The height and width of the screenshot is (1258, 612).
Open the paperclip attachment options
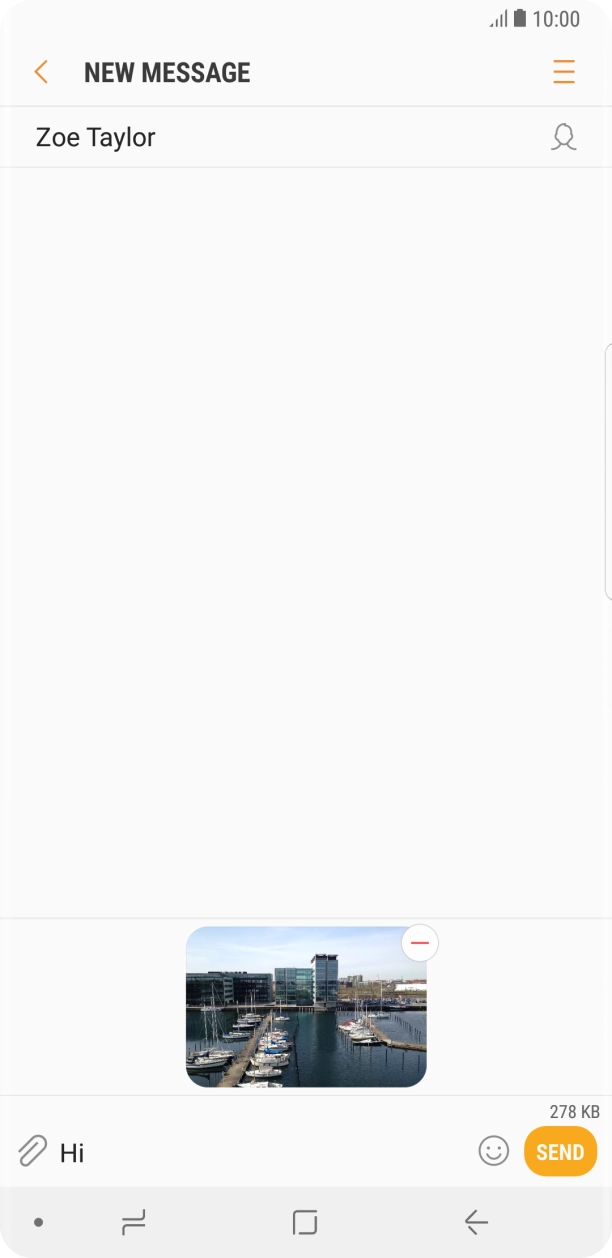point(32,1151)
